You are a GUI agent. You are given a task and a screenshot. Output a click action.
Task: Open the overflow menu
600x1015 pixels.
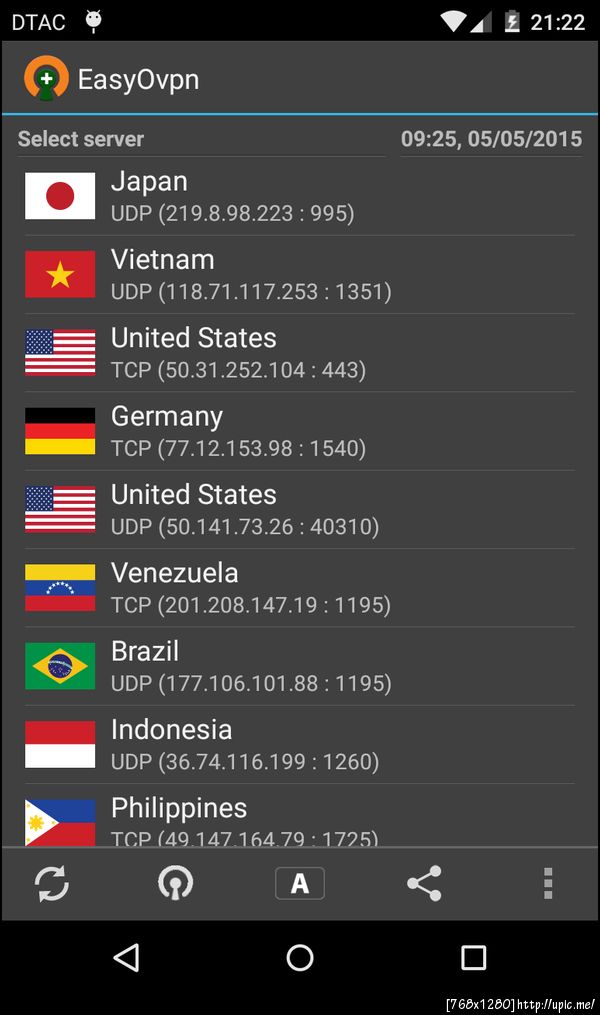(x=547, y=884)
